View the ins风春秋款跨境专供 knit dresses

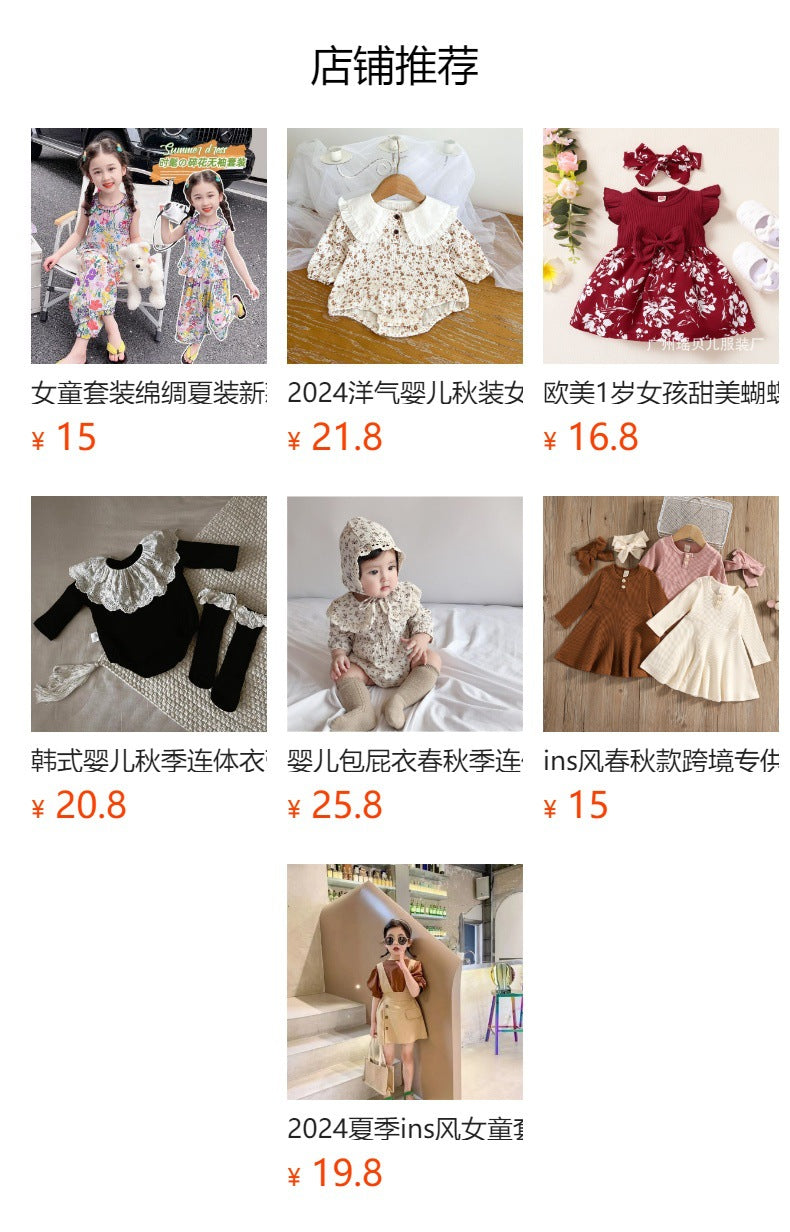point(660,614)
